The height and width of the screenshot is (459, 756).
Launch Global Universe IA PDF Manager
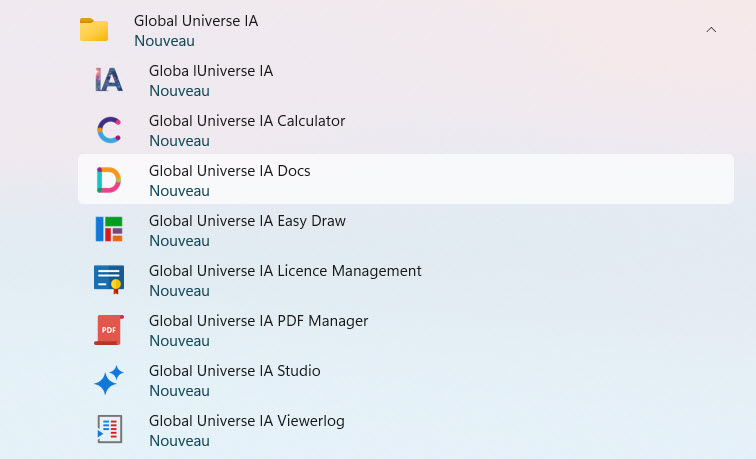point(258,330)
